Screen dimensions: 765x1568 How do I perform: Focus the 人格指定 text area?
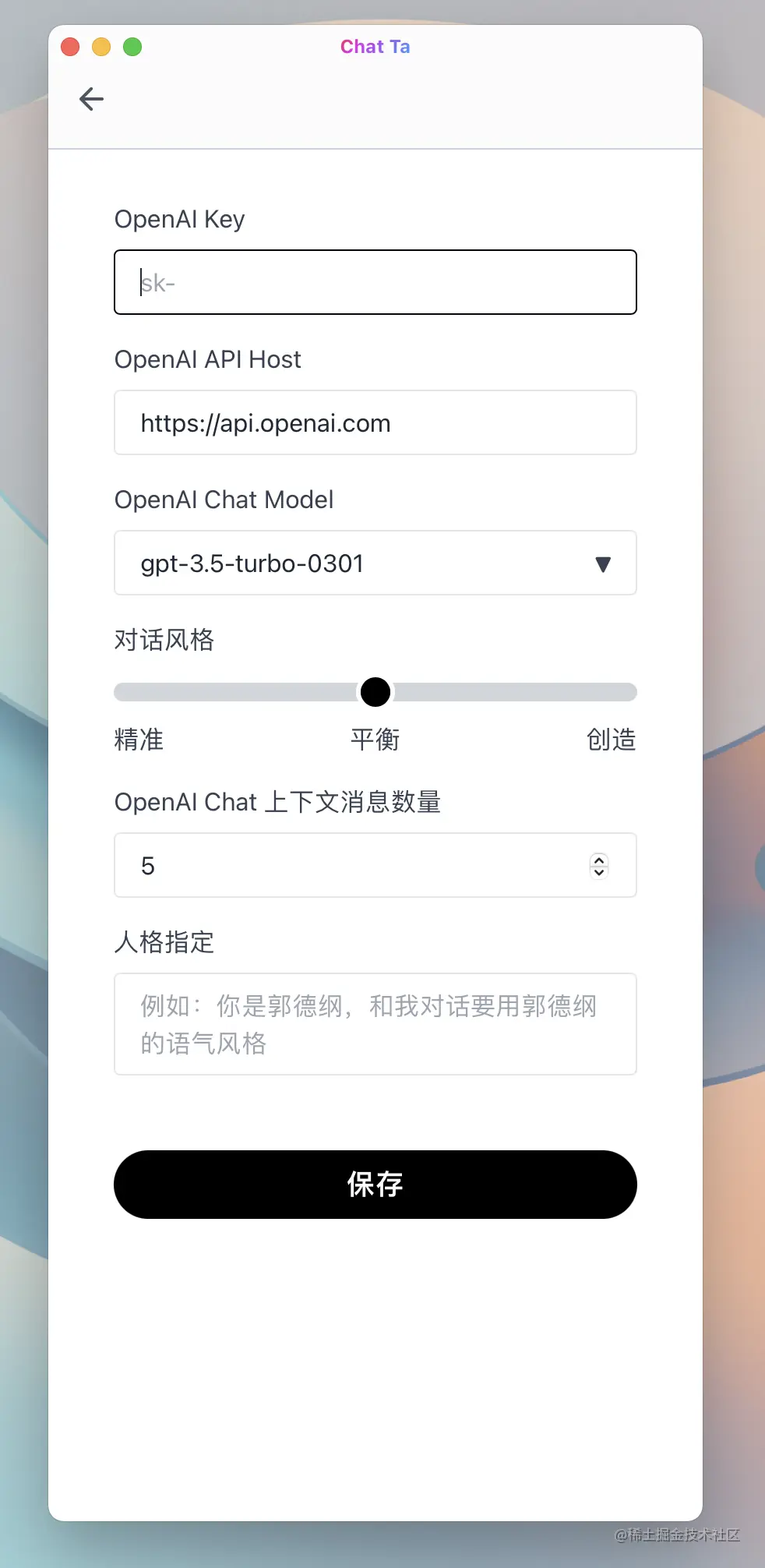(375, 1024)
